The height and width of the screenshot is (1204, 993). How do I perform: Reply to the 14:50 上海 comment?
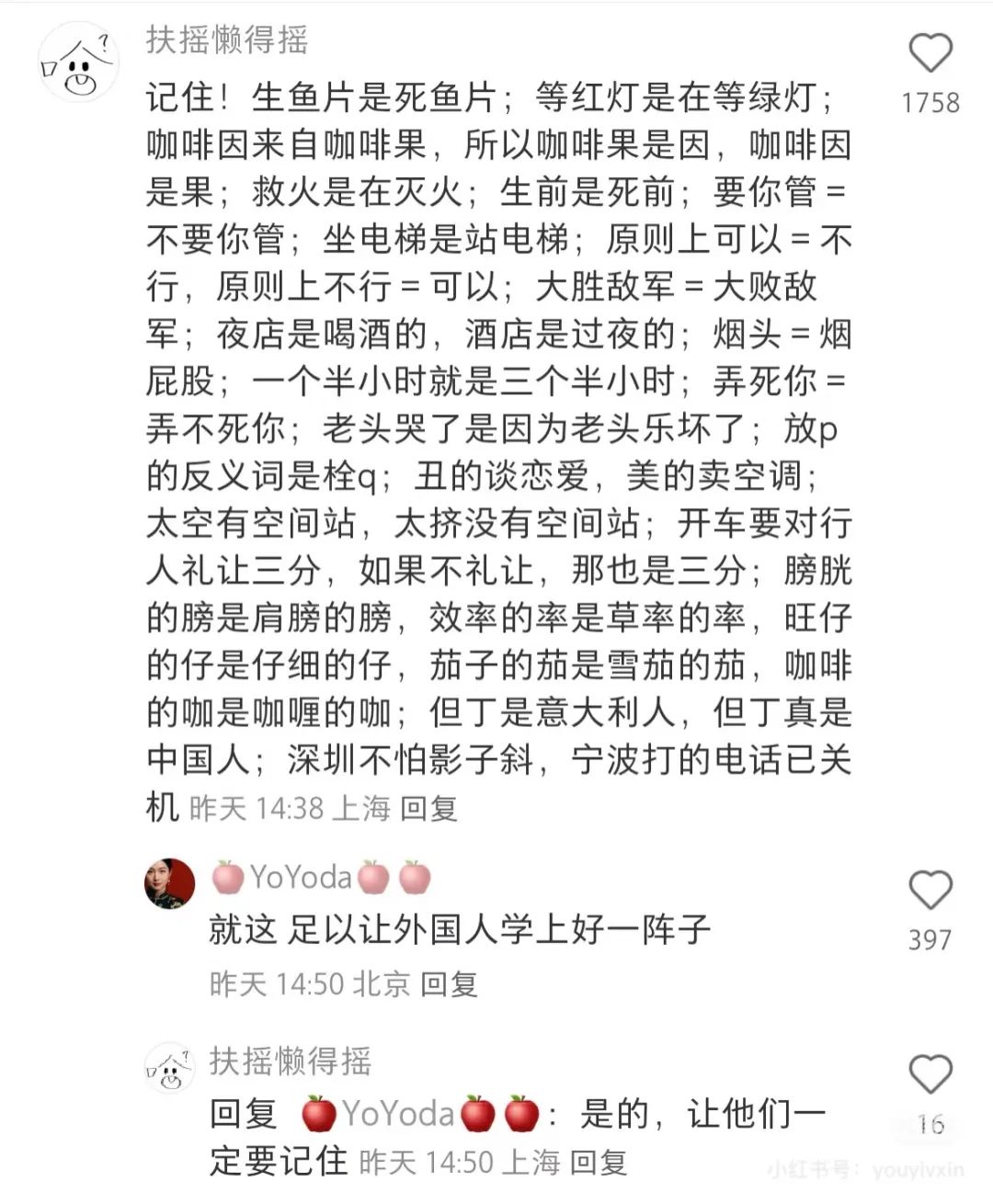(x=599, y=1162)
